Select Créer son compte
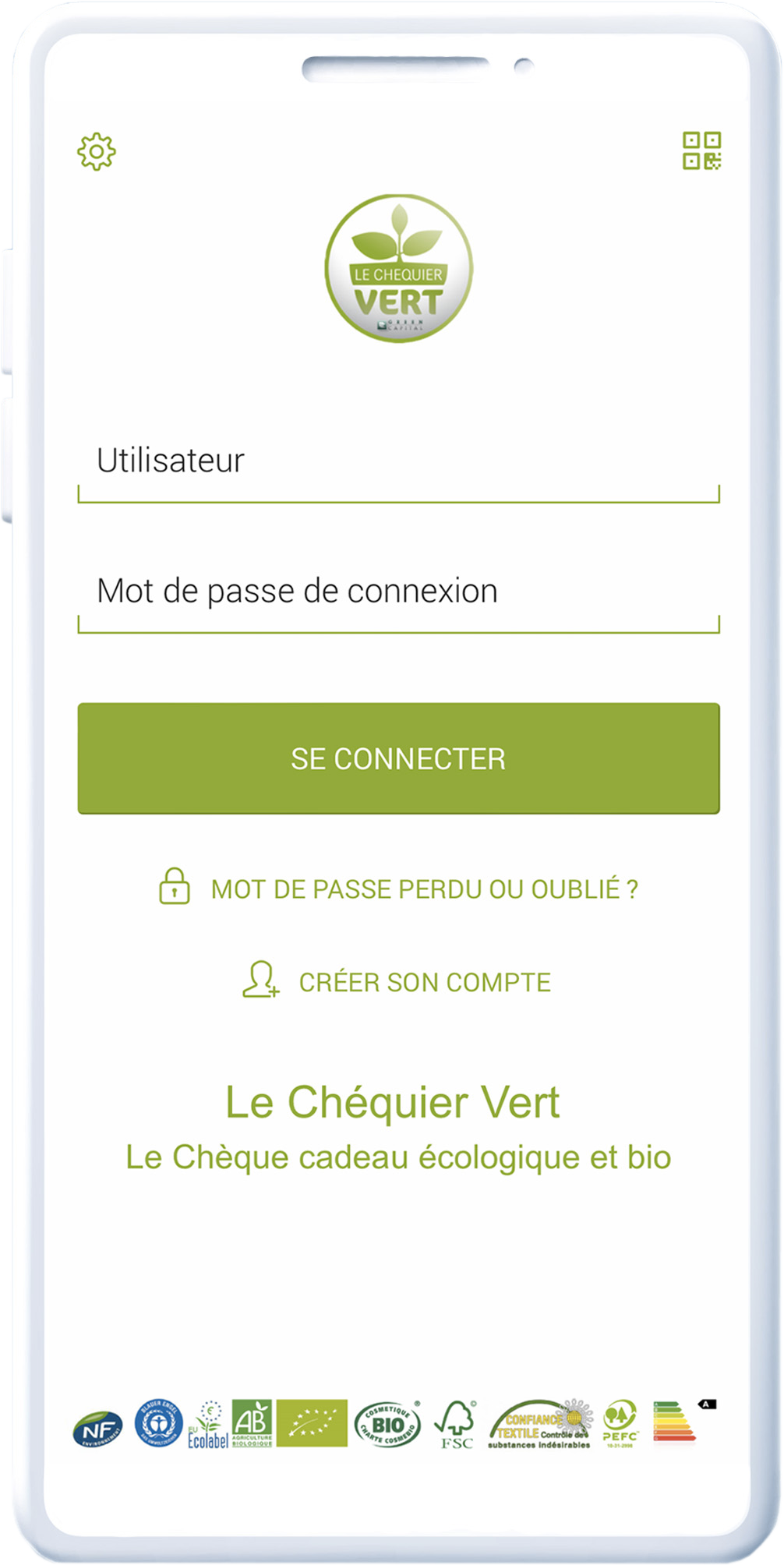The image size is (784, 1565). point(397,981)
